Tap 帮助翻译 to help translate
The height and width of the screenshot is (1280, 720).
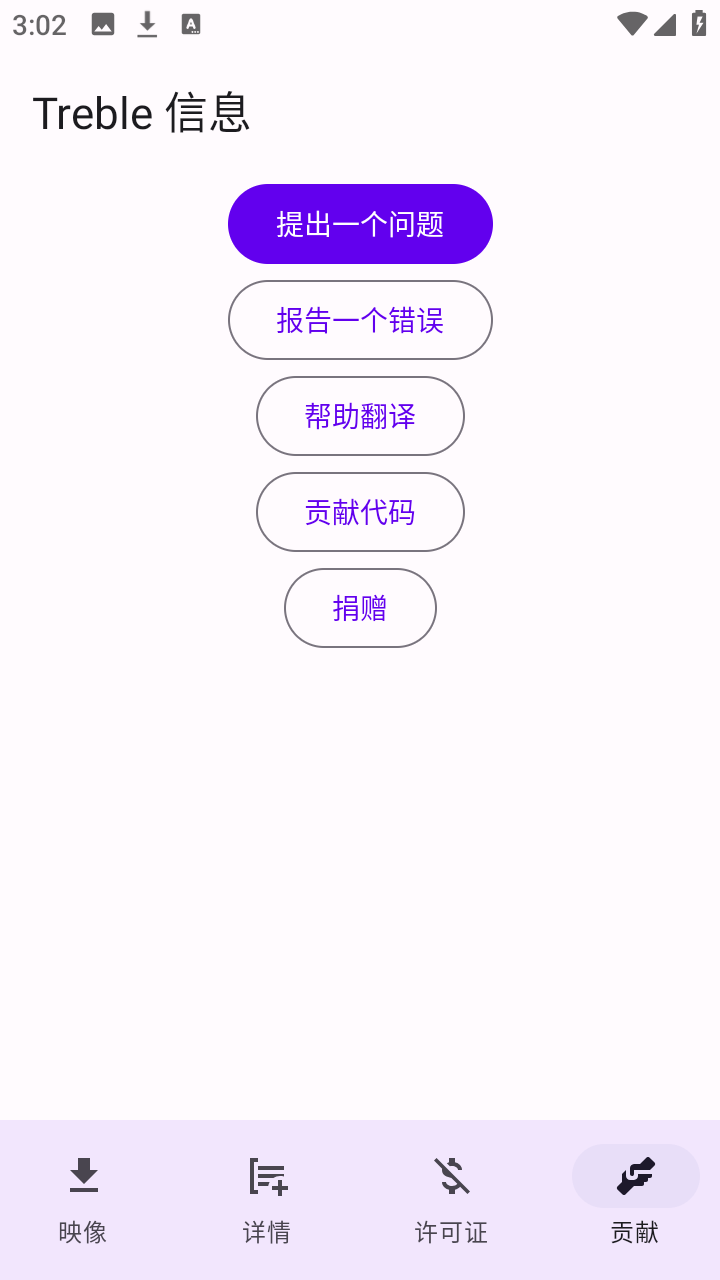[360, 416]
